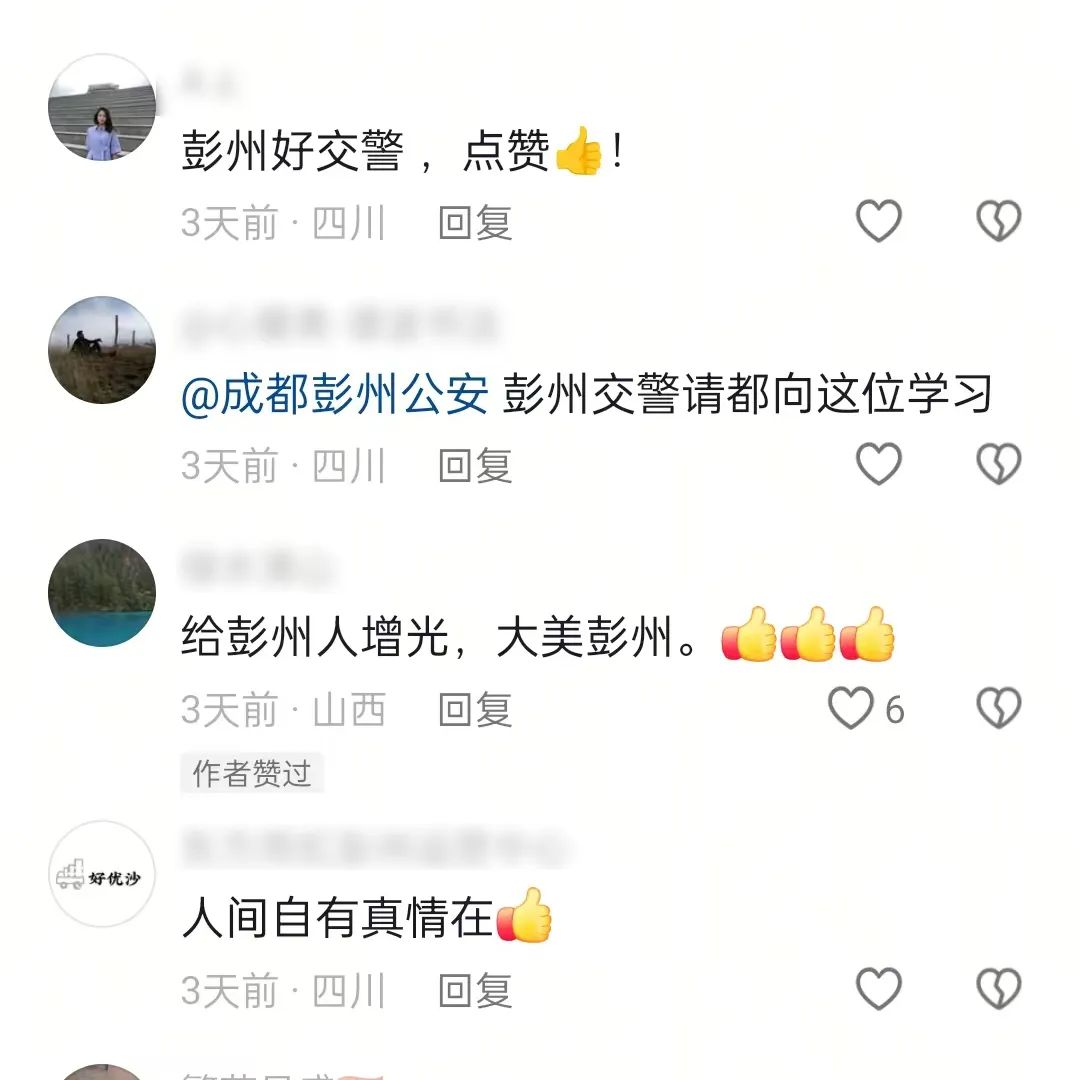Reply to the comment "彭州好交警，点赞"

(475, 223)
